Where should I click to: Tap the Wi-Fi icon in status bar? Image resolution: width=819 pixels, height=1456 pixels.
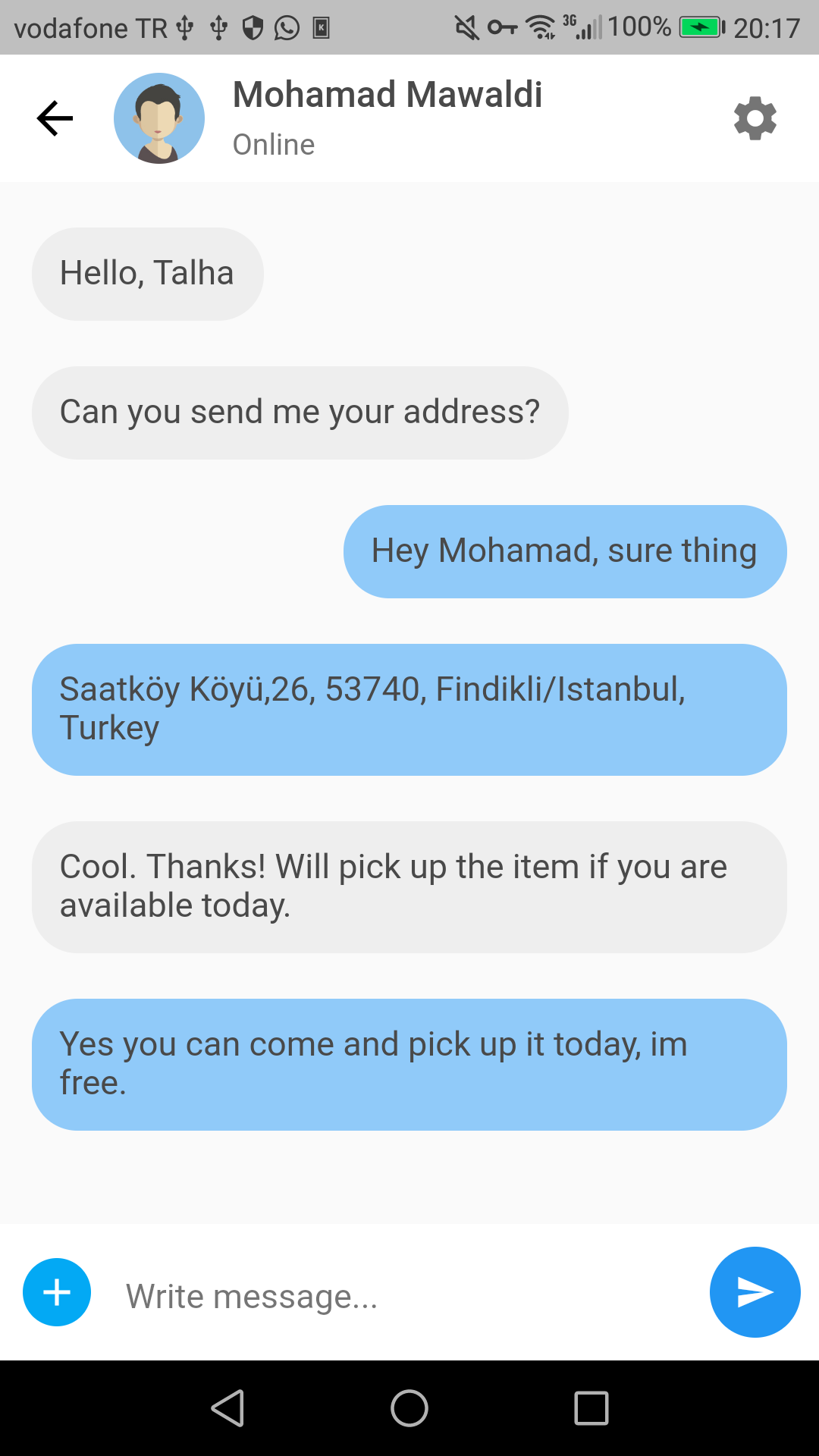pyautogui.click(x=538, y=27)
